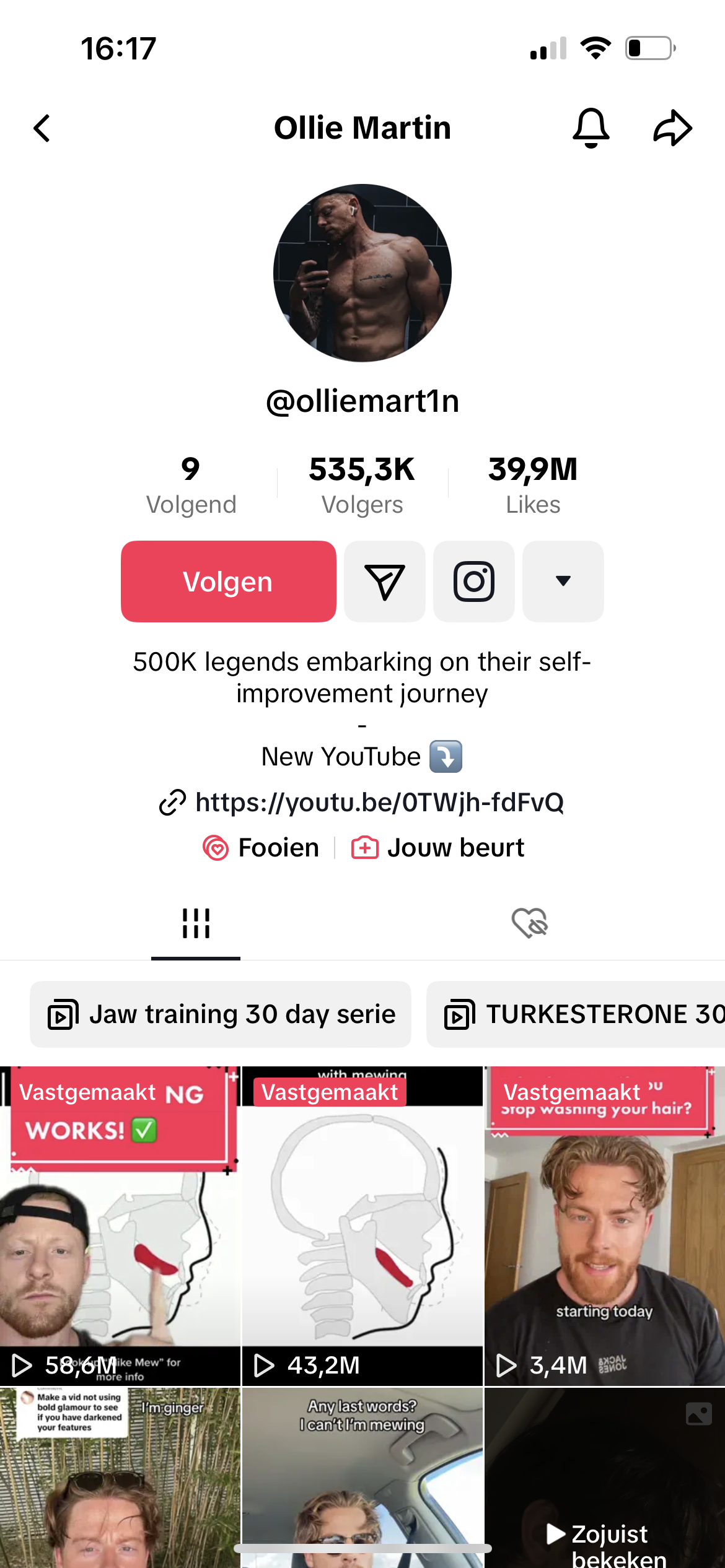Open the linked Instagram profile

click(x=474, y=581)
